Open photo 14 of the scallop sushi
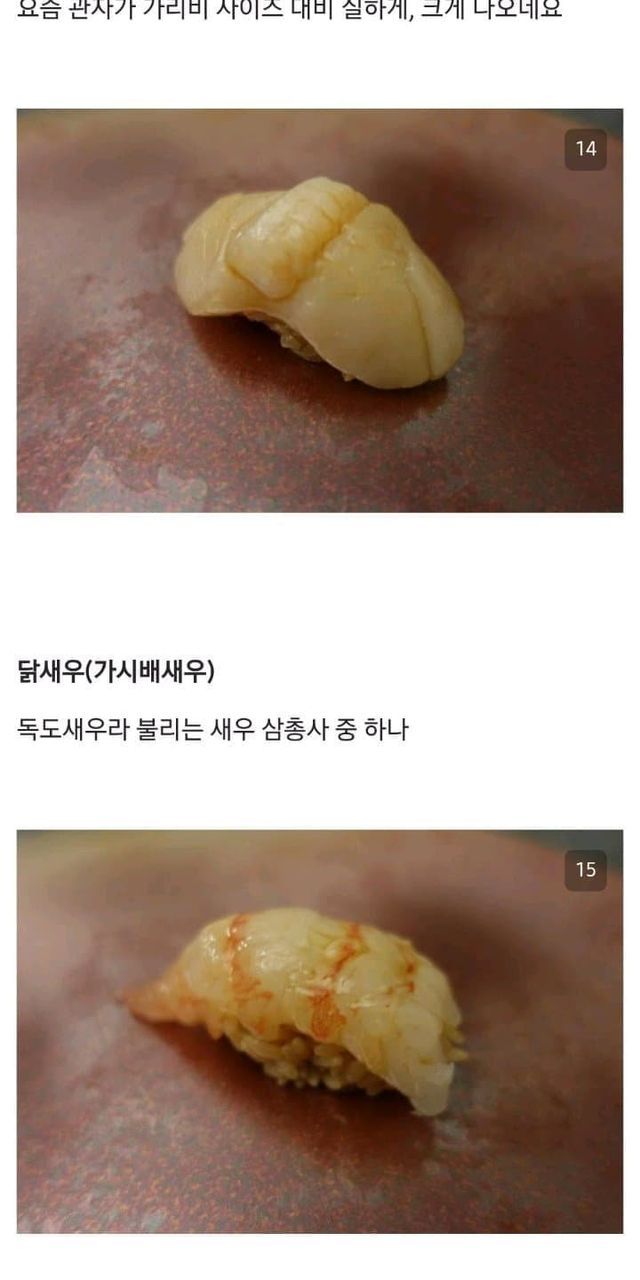The image size is (640, 1280). (319, 310)
